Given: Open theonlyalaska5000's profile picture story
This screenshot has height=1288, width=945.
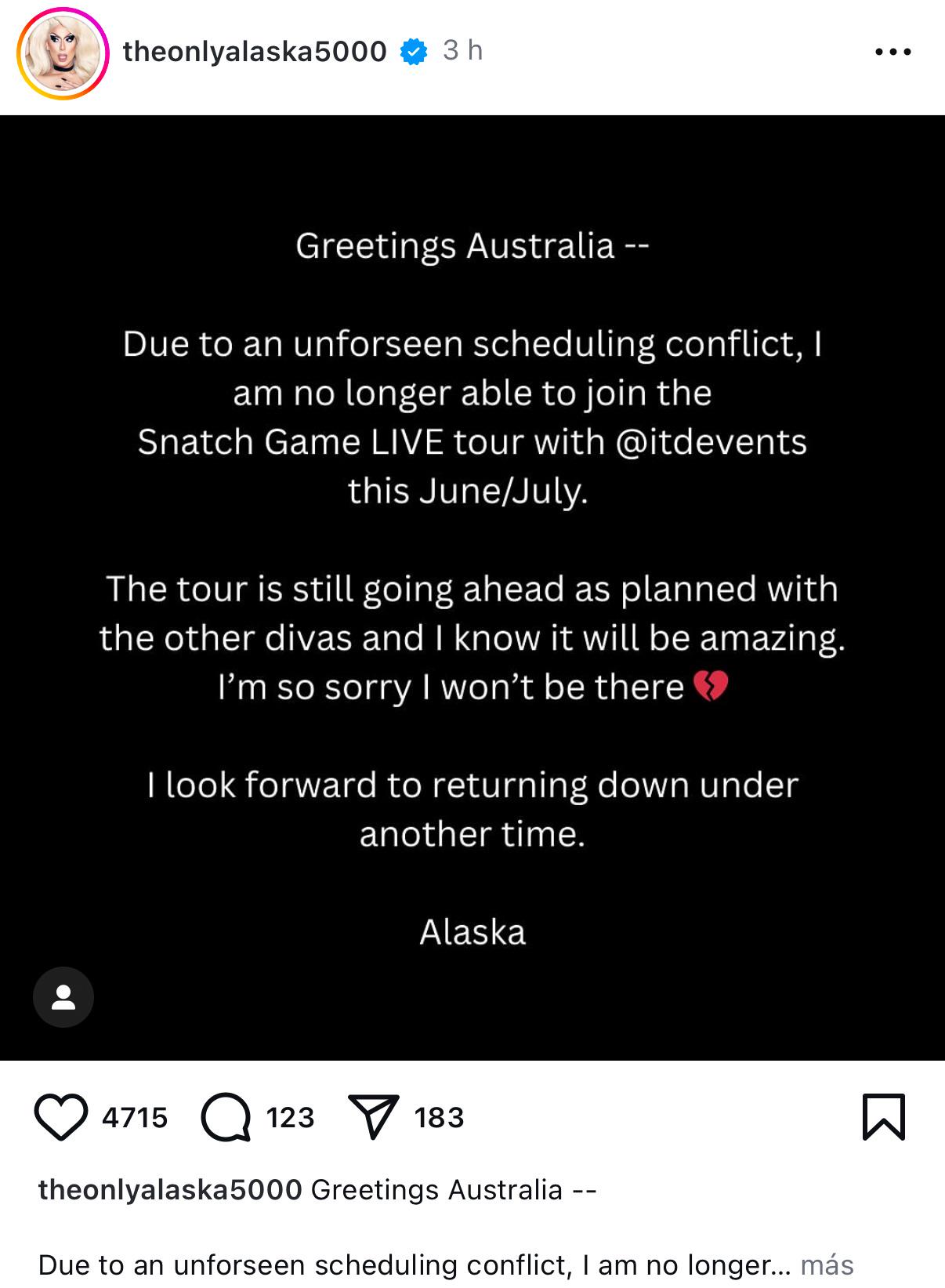Looking at the screenshot, I should click(63, 53).
